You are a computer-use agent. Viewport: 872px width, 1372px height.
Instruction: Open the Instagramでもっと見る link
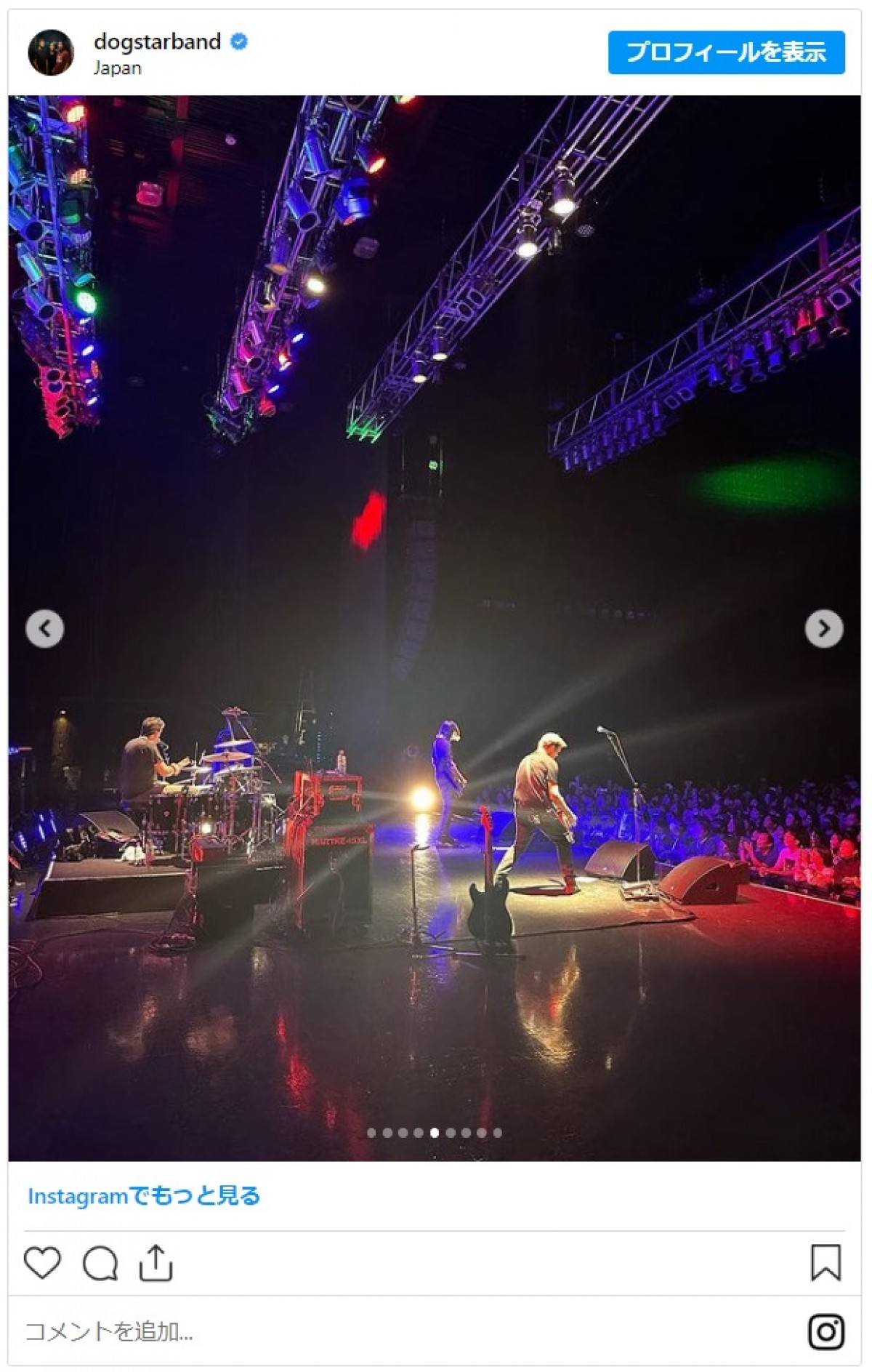(144, 1196)
